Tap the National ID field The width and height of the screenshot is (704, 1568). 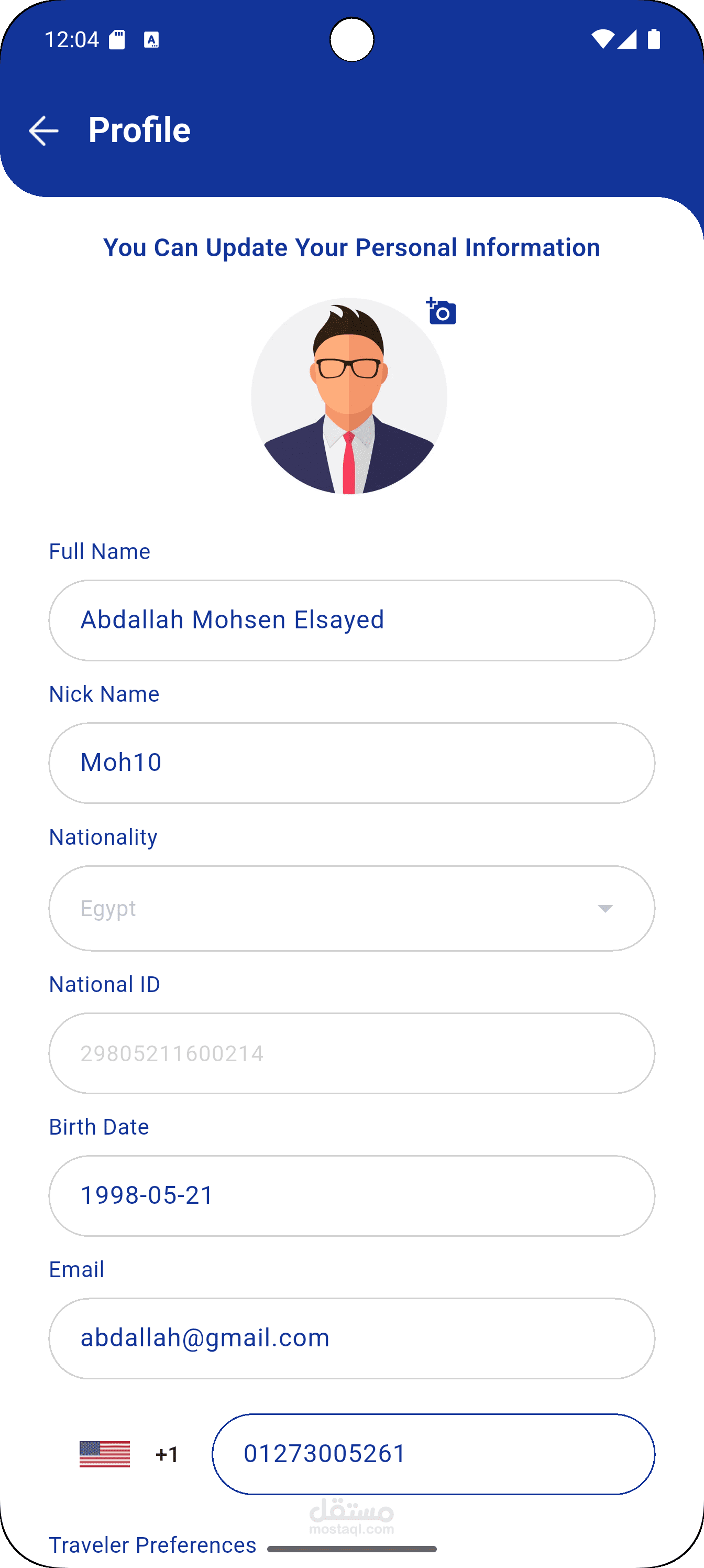click(351, 1053)
